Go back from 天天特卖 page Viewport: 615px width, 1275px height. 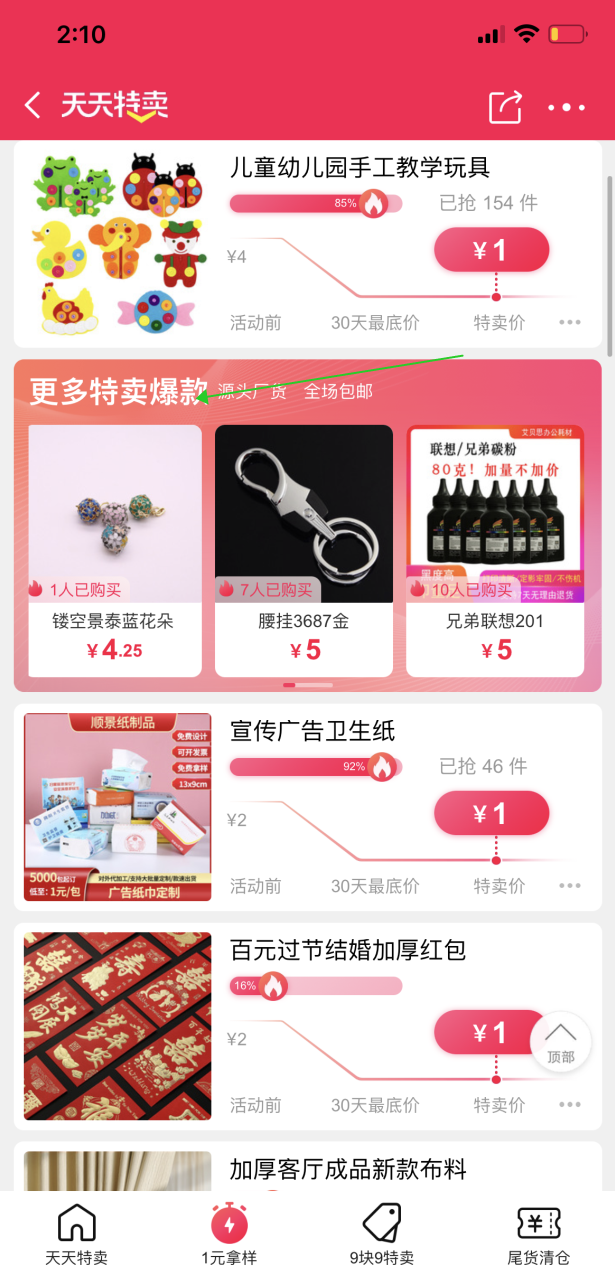33,106
